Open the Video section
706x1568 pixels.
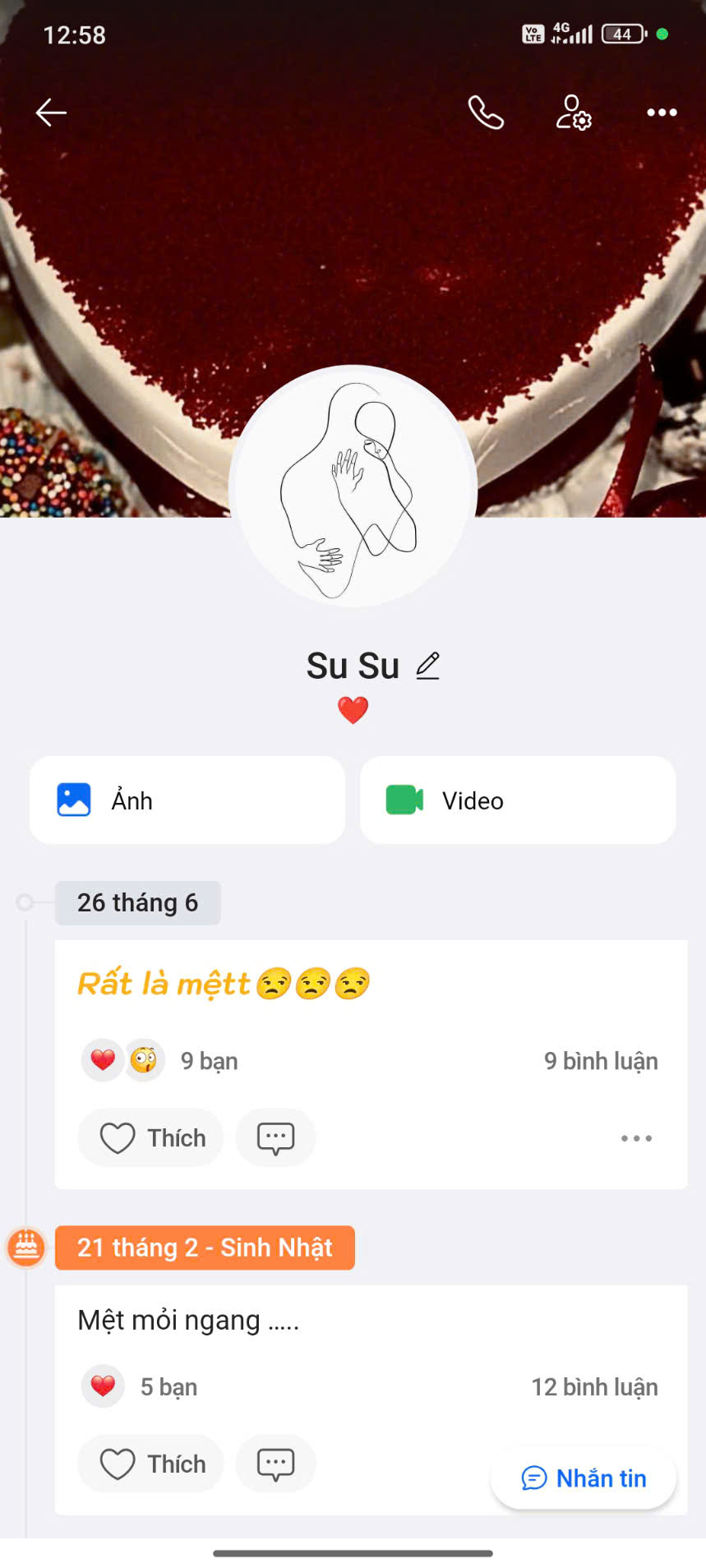pos(518,800)
